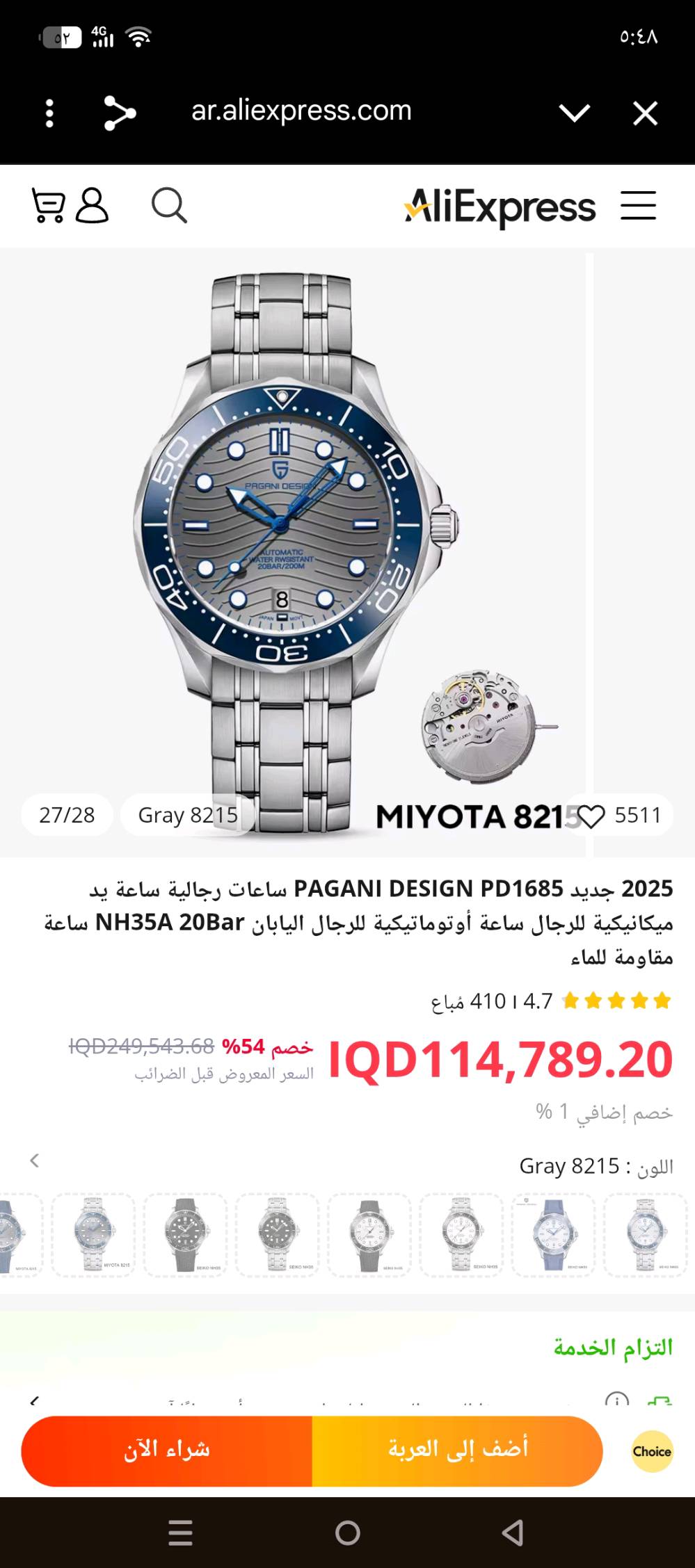Open the AliExpress hamburger menu
Viewport: 695px width, 1568px height.
[638, 206]
